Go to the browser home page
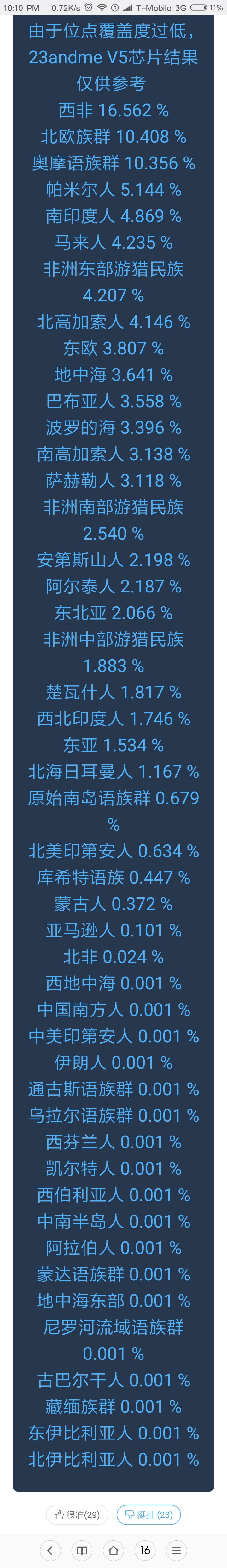The image size is (227, 1568). pos(114,1550)
